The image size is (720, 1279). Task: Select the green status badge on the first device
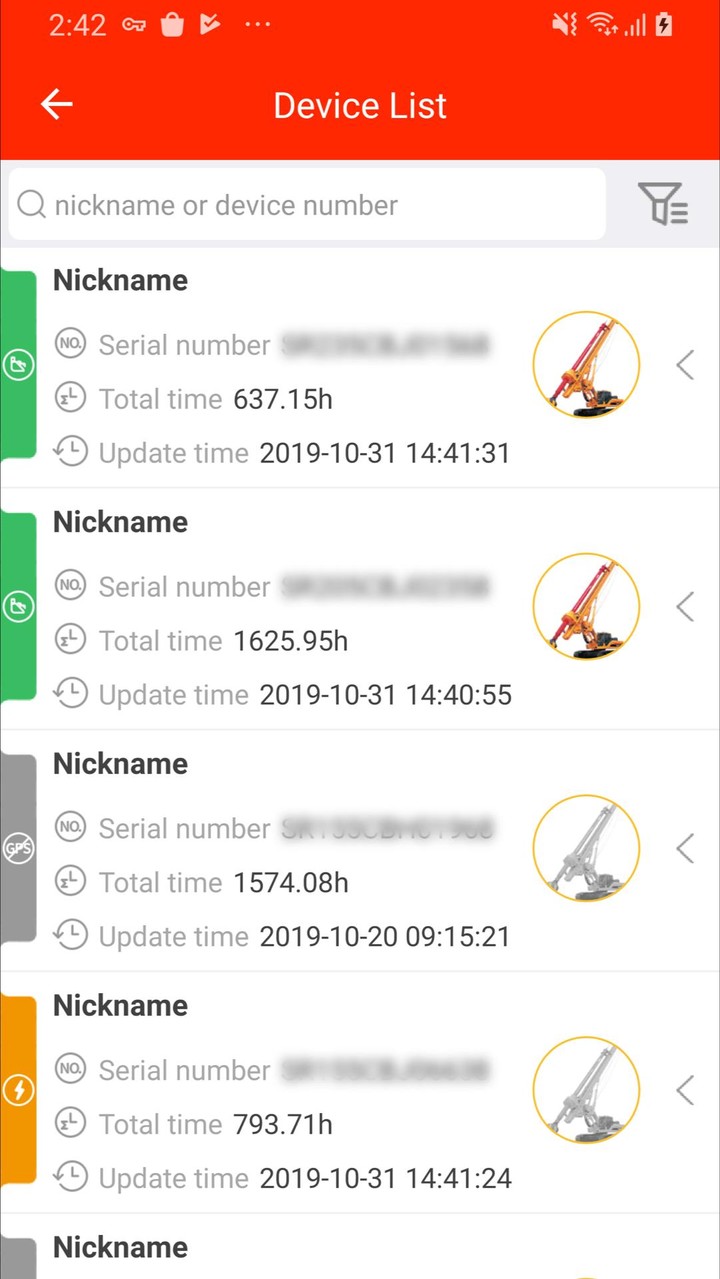tap(18, 364)
